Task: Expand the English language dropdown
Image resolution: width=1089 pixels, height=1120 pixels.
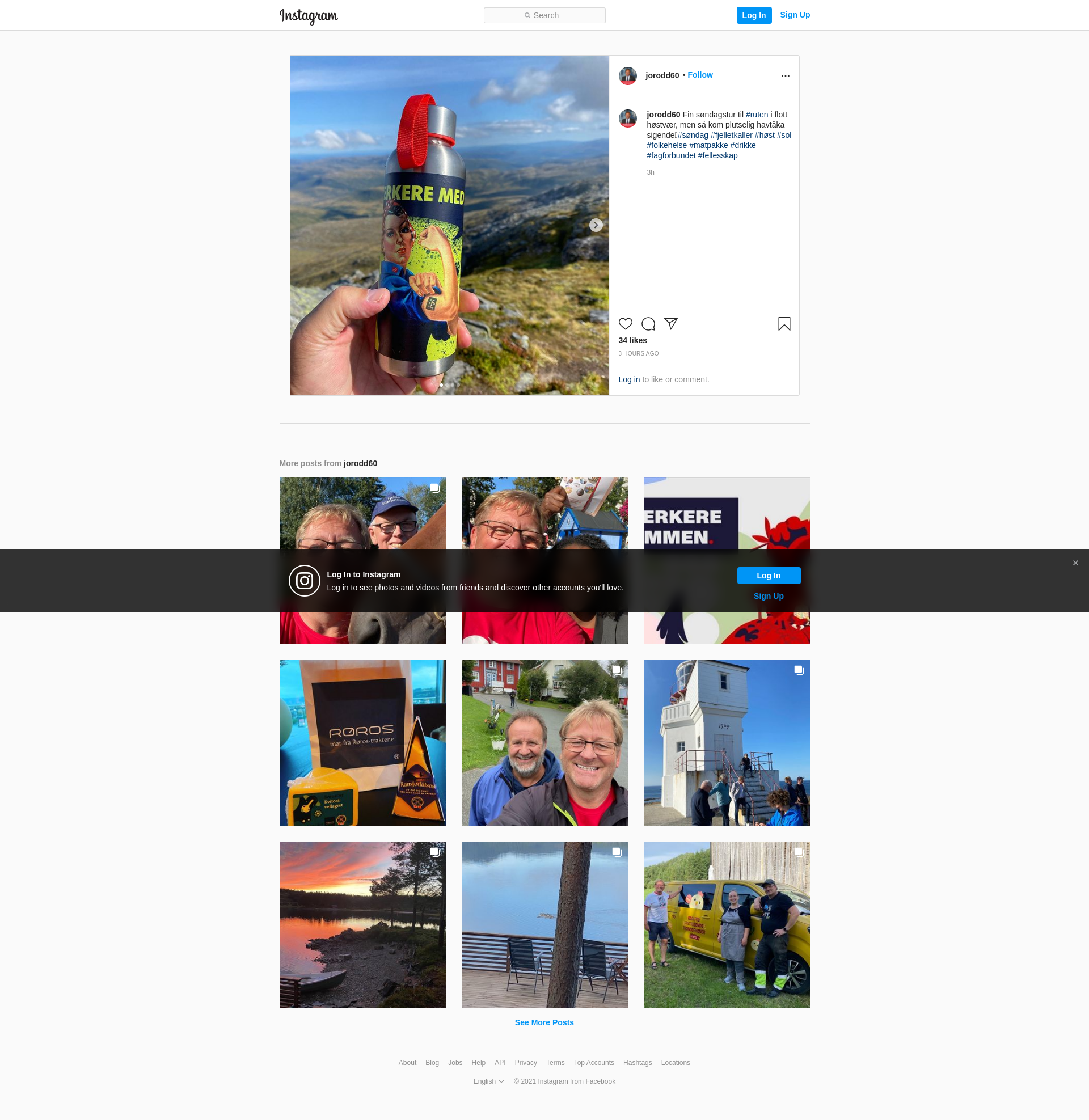Action: click(x=488, y=1081)
